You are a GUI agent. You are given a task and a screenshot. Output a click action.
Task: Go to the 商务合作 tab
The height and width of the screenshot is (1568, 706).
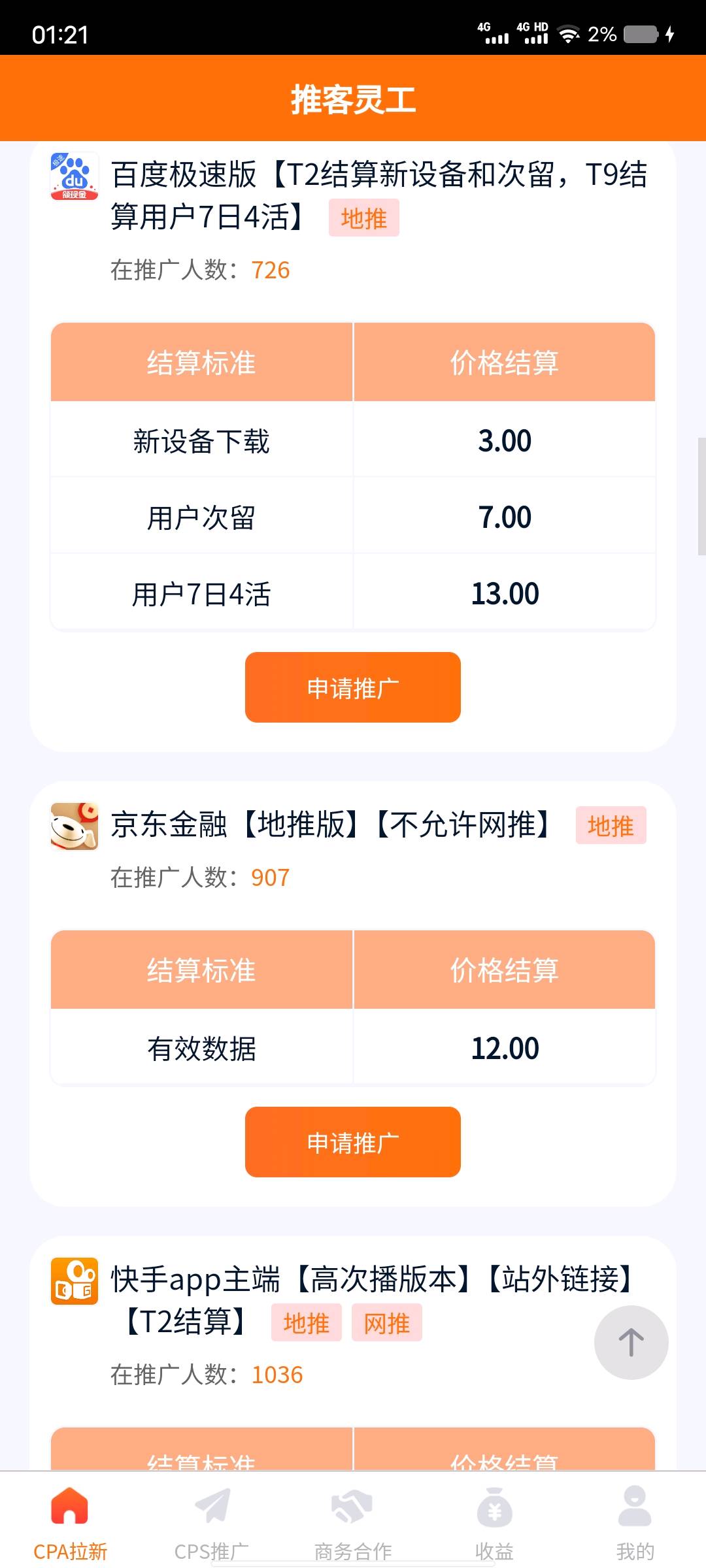point(352,1522)
